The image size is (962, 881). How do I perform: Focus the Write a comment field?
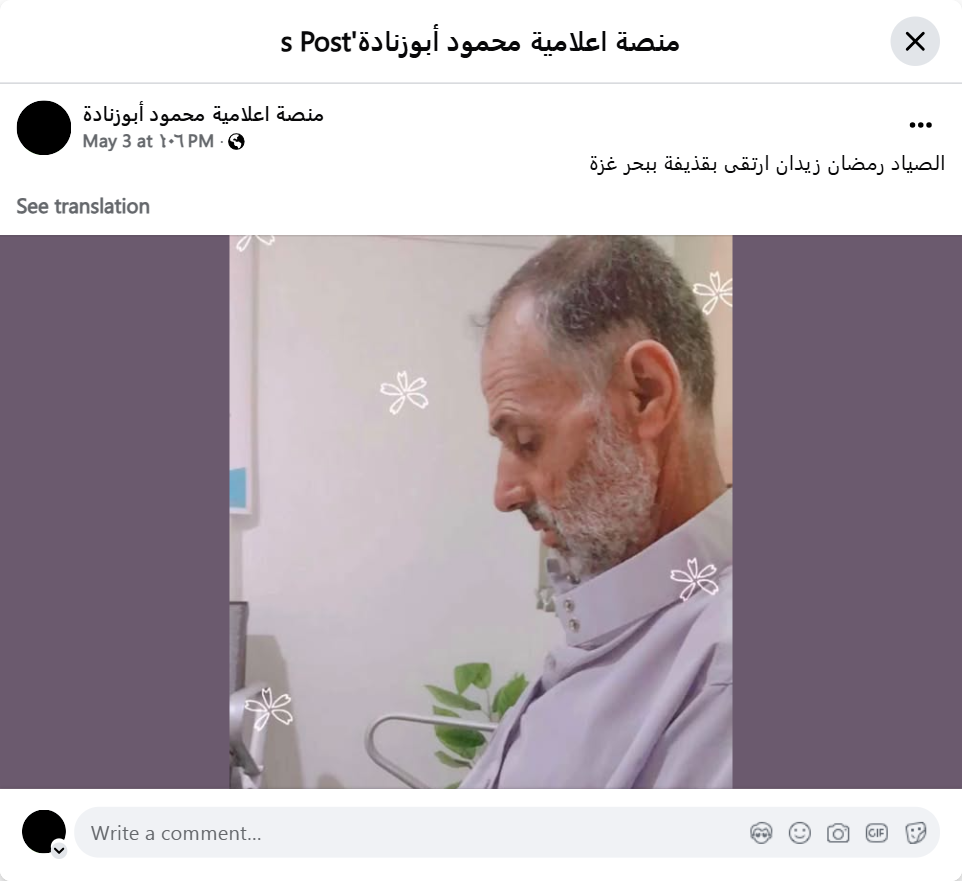[x=400, y=833]
